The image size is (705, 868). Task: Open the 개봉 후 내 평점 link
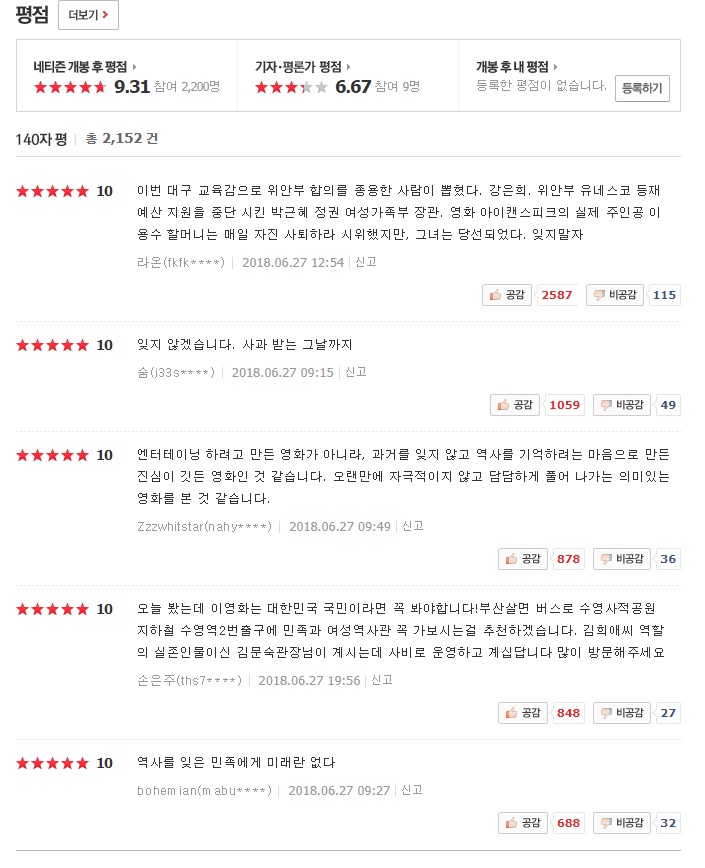(517, 67)
